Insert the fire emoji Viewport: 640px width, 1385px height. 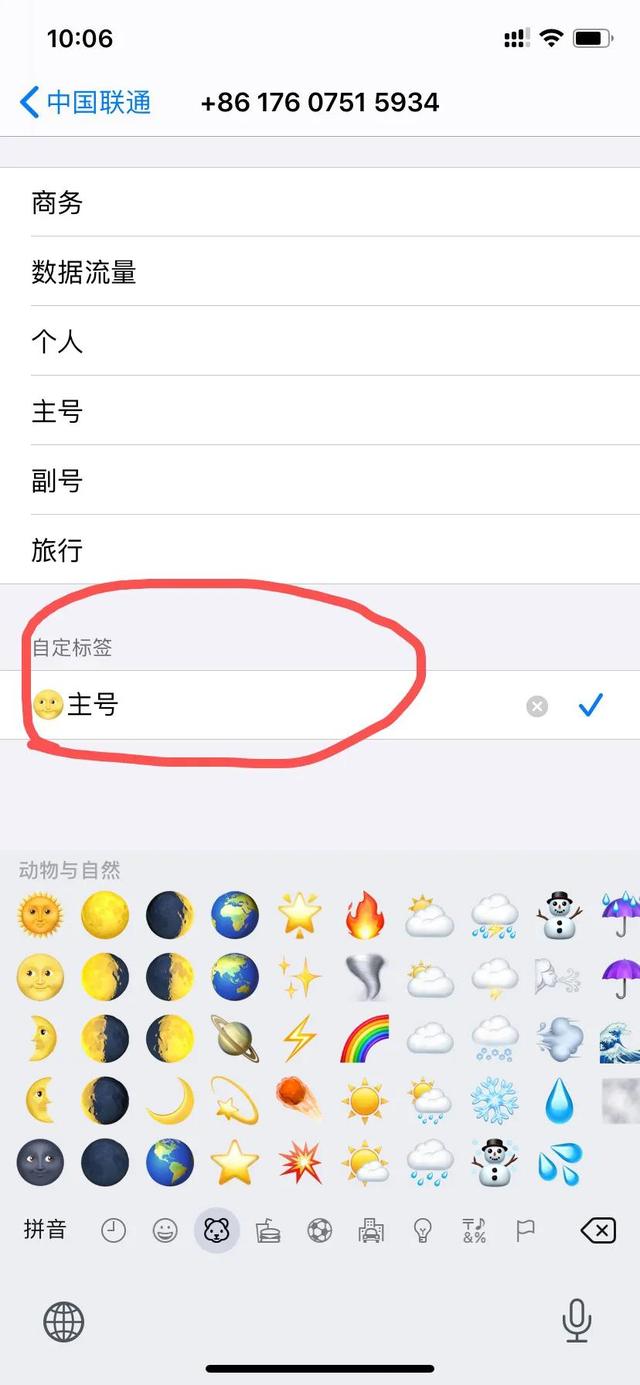pyautogui.click(x=364, y=915)
